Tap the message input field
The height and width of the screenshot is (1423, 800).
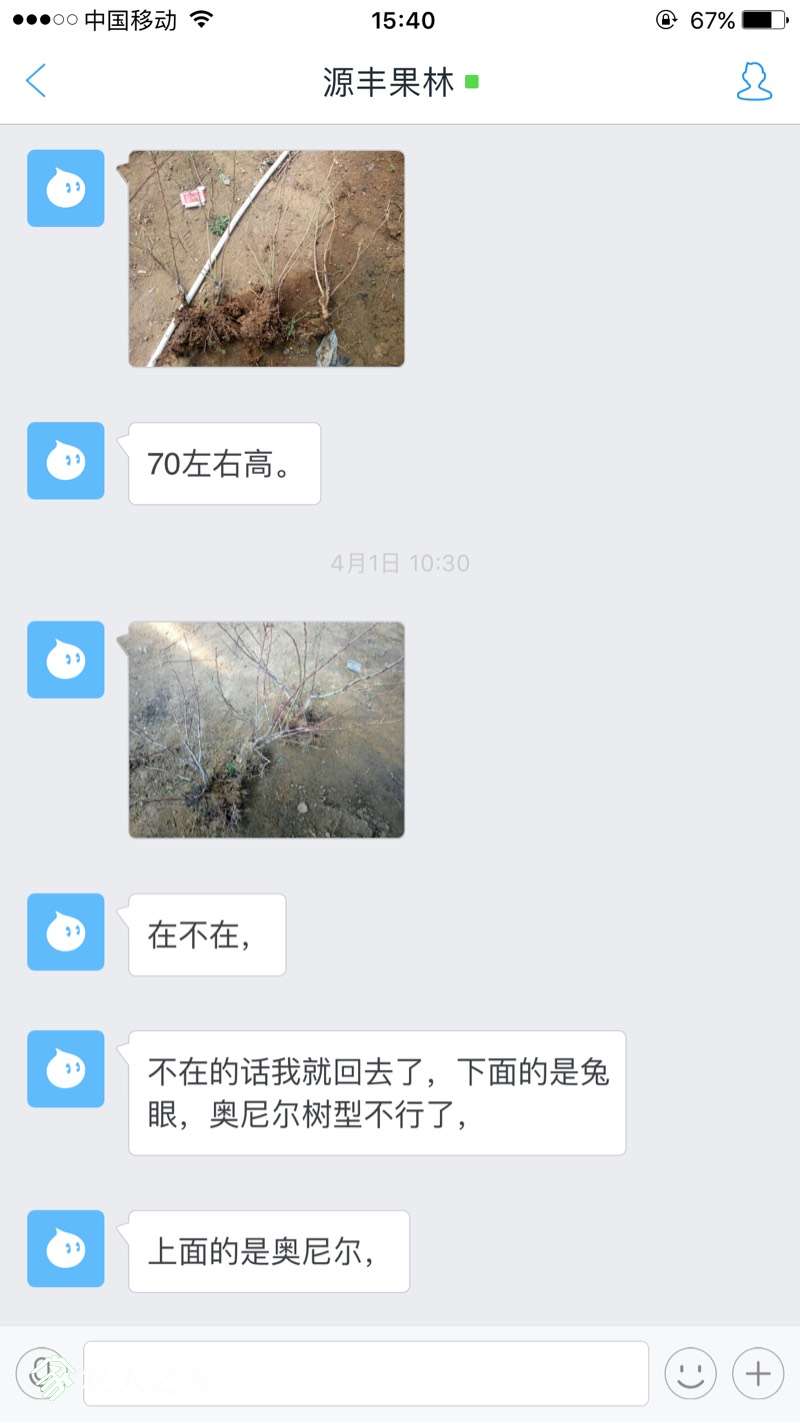coord(366,1373)
